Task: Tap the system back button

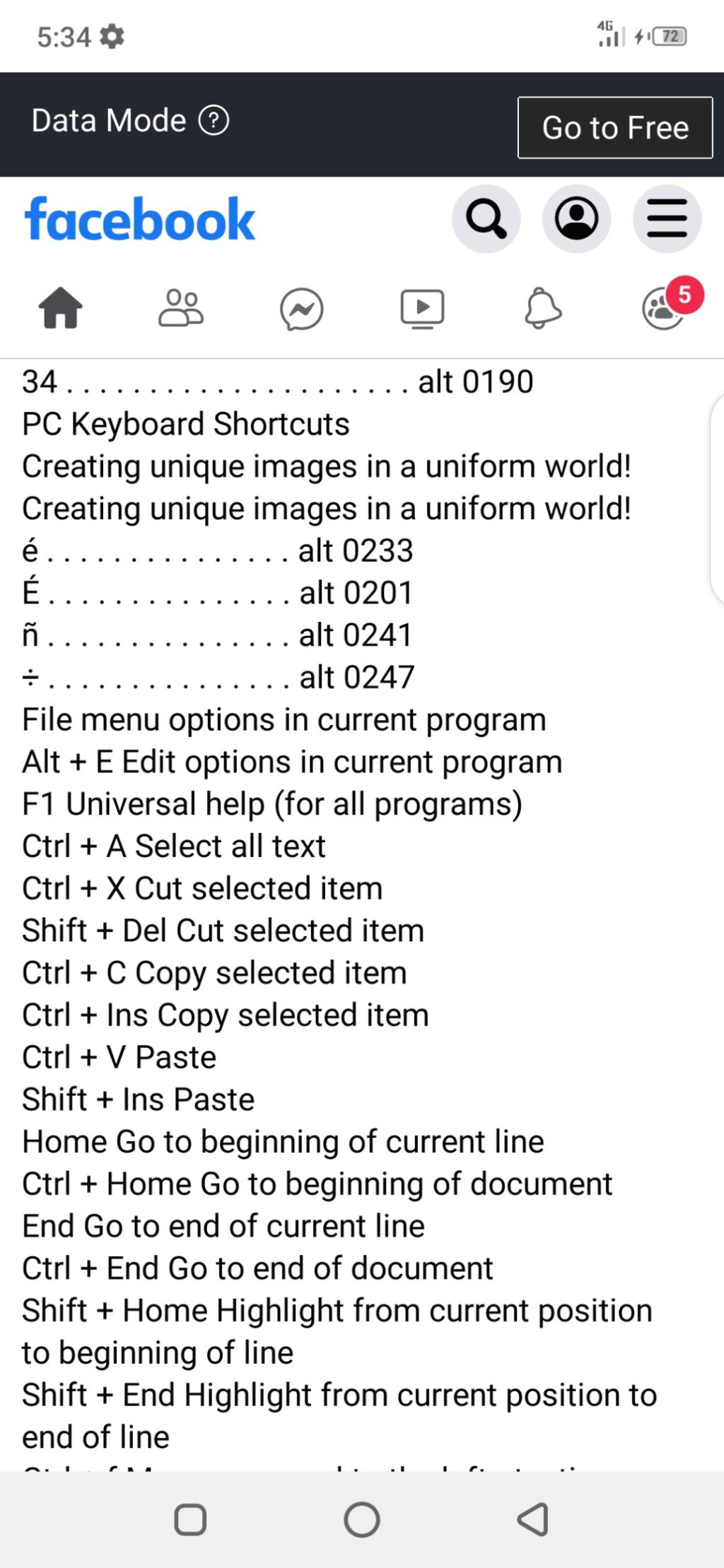Action: click(x=533, y=1519)
